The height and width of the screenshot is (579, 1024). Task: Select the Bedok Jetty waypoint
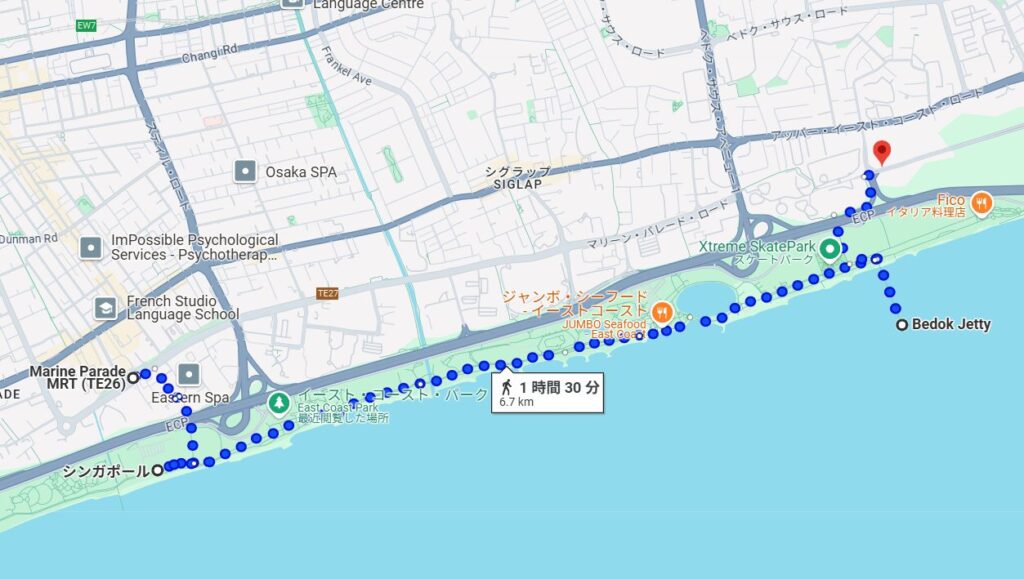902,324
